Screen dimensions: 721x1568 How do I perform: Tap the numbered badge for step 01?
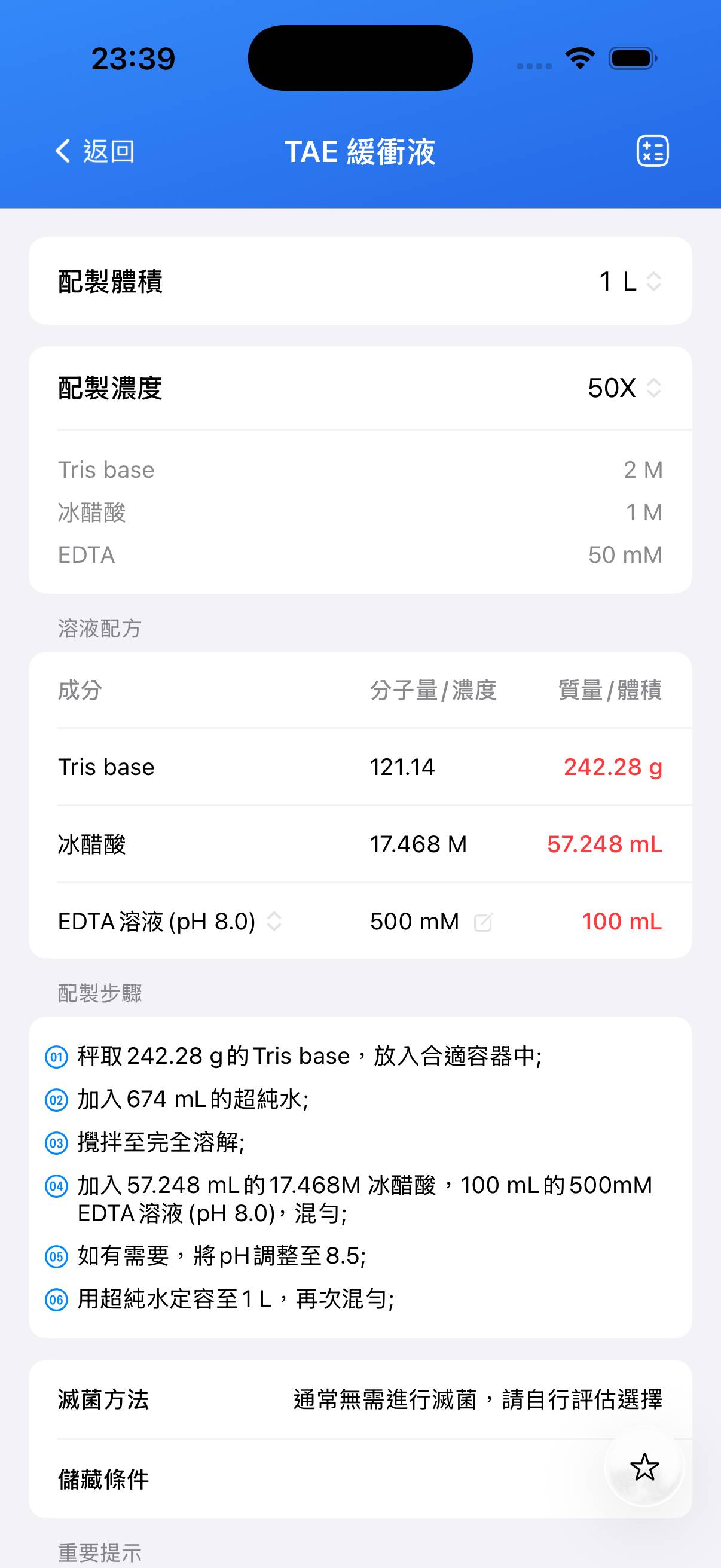pyautogui.click(x=57, y=1055)
